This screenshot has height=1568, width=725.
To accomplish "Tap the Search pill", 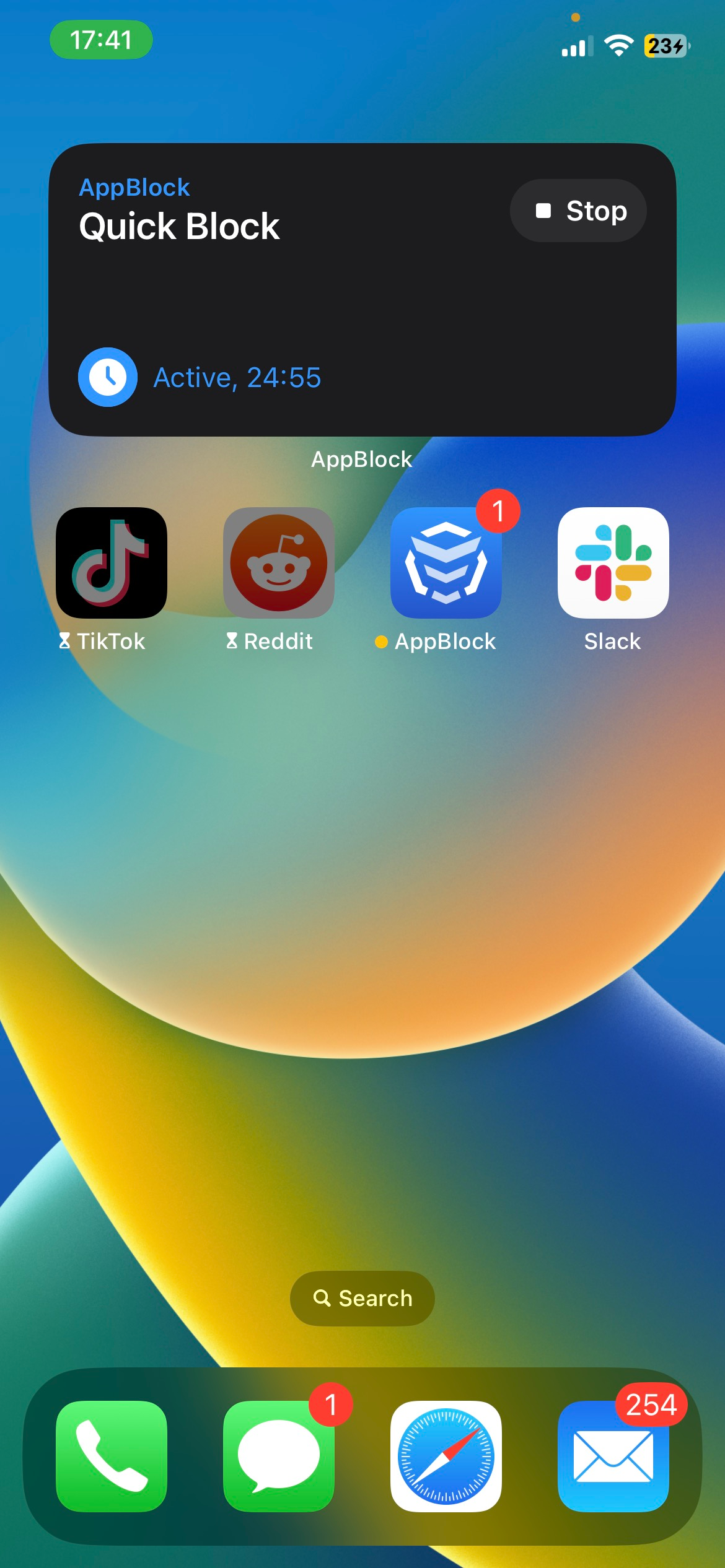I will pos(362,1298).
